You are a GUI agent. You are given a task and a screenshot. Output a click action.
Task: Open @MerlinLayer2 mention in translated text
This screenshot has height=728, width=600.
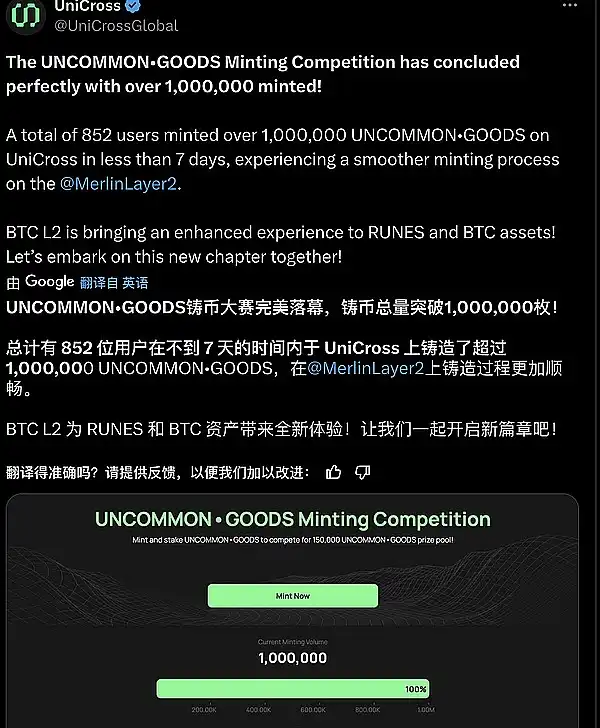(x=366, y=368)
